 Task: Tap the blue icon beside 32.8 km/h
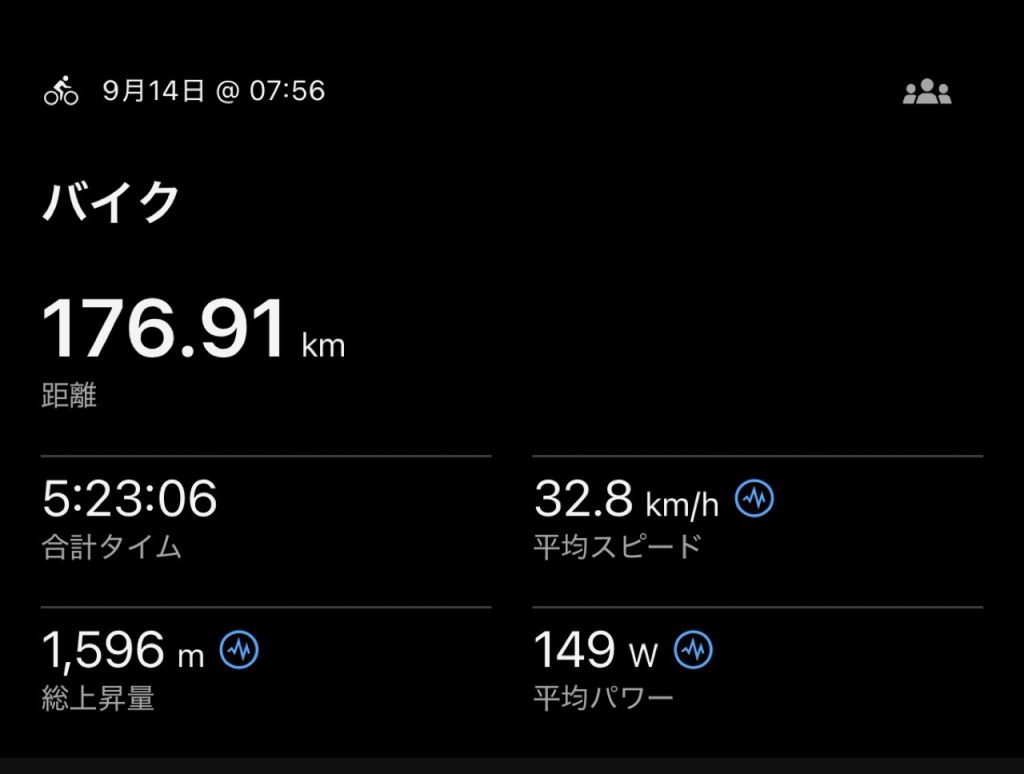click(754, 498)
